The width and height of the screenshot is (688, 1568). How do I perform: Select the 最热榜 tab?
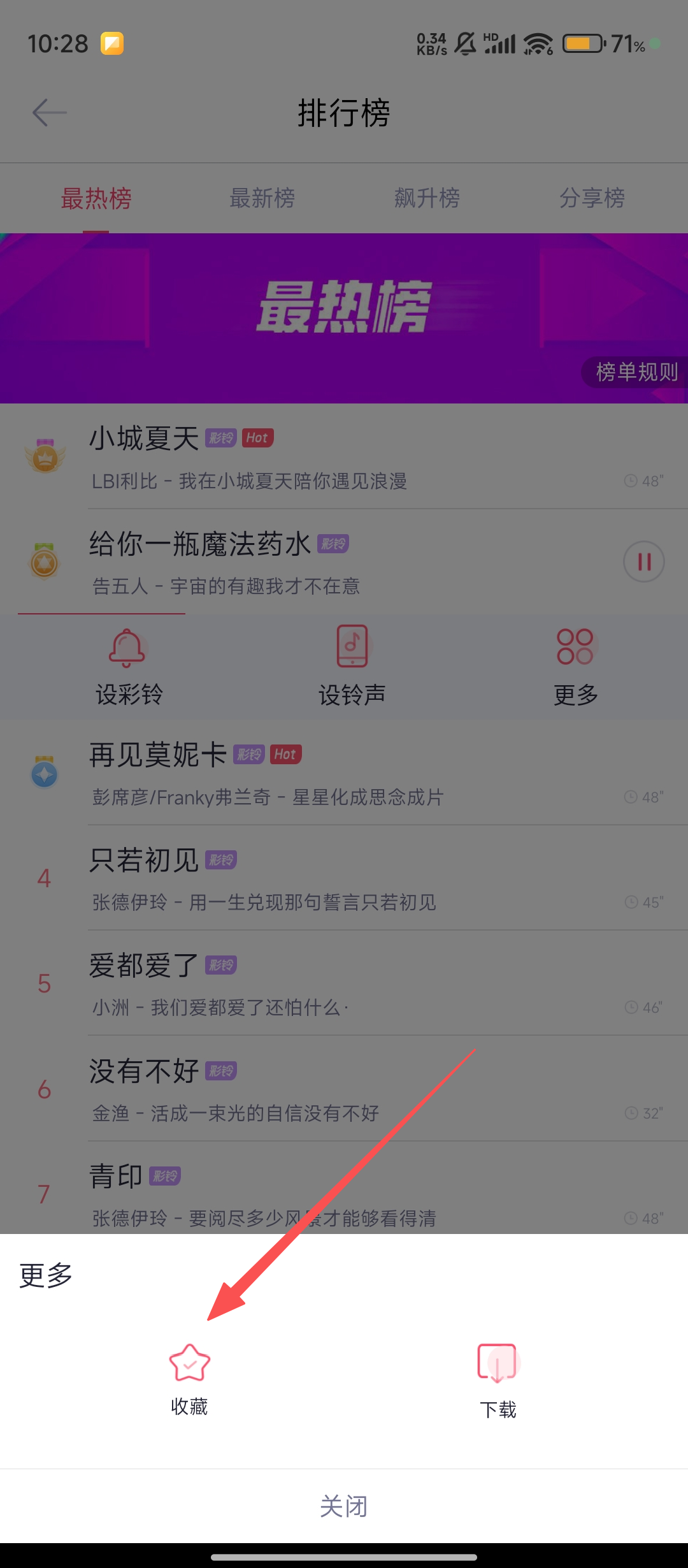coord(96,198)
